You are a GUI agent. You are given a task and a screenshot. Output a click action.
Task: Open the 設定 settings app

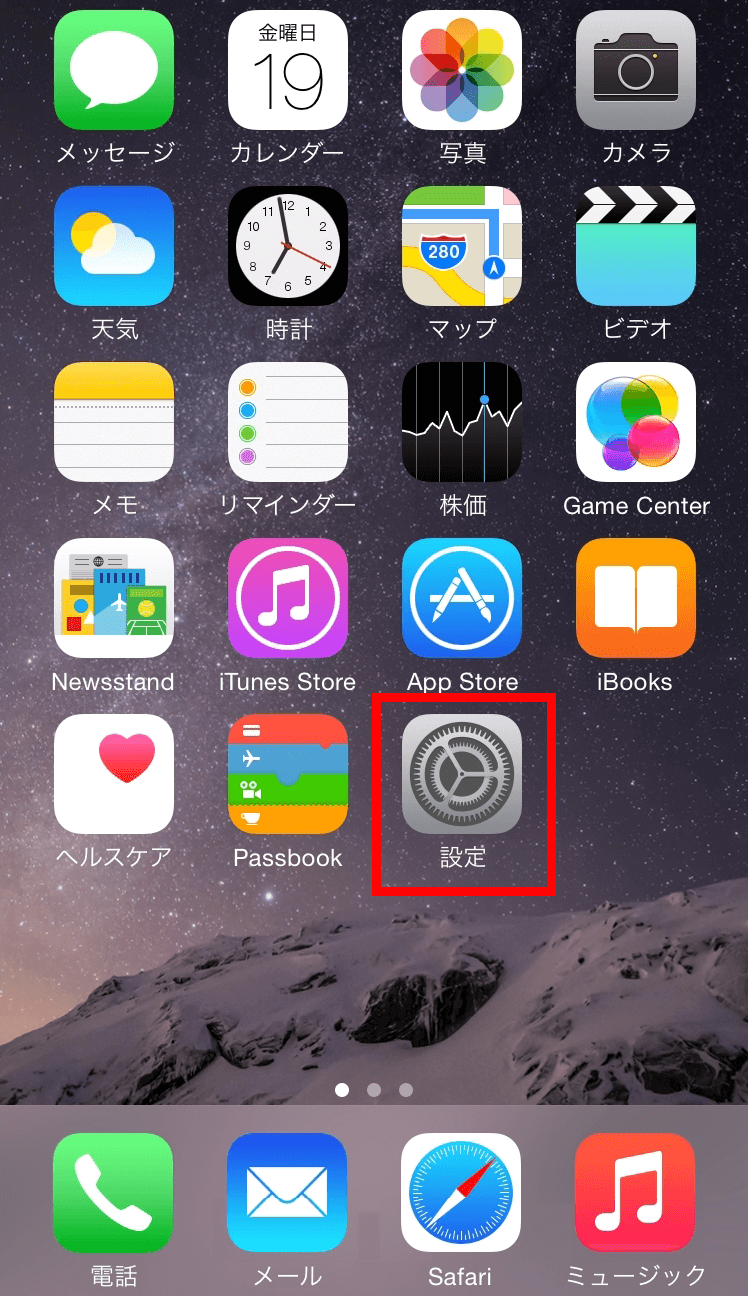click(x=462, y=774)
